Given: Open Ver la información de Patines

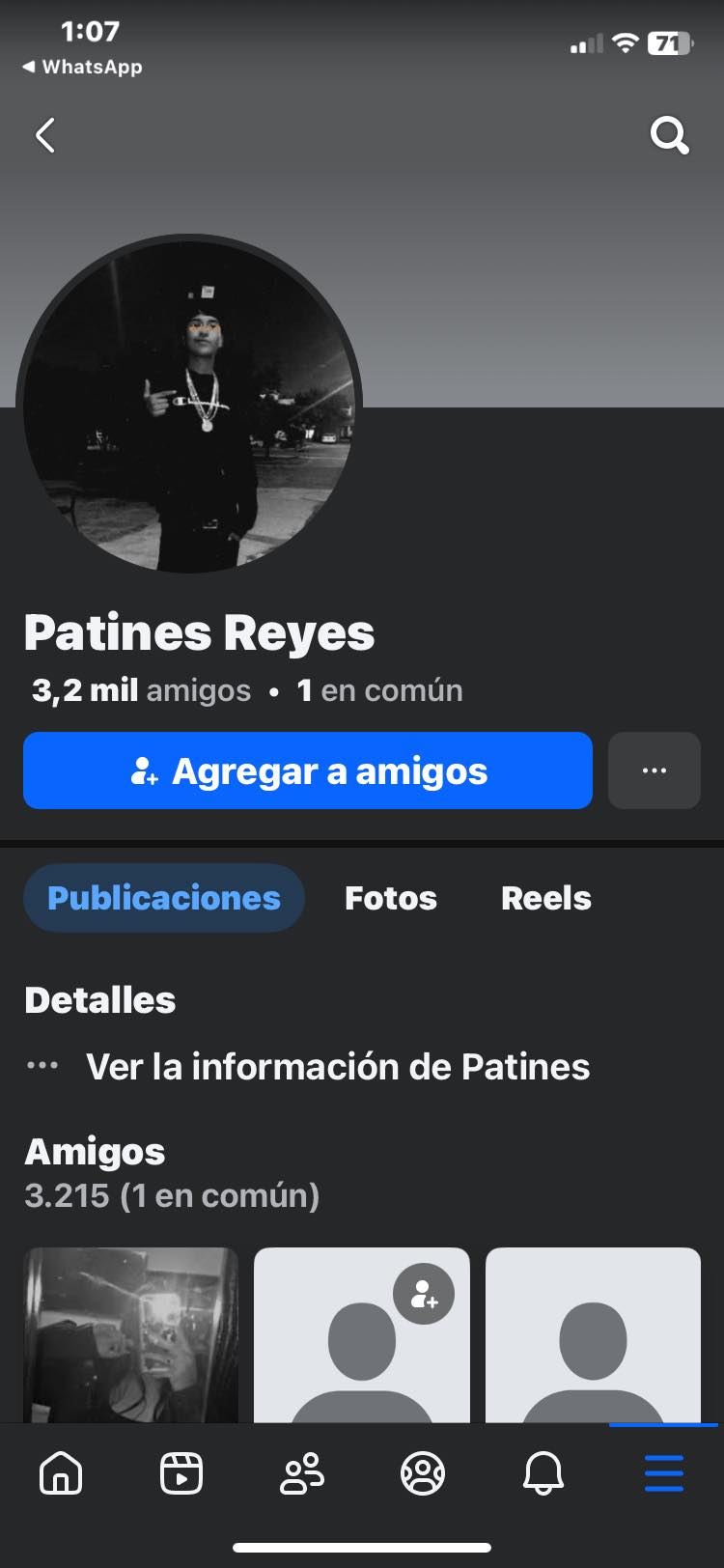Looking at the screenshot, I should pos(337,1067).
